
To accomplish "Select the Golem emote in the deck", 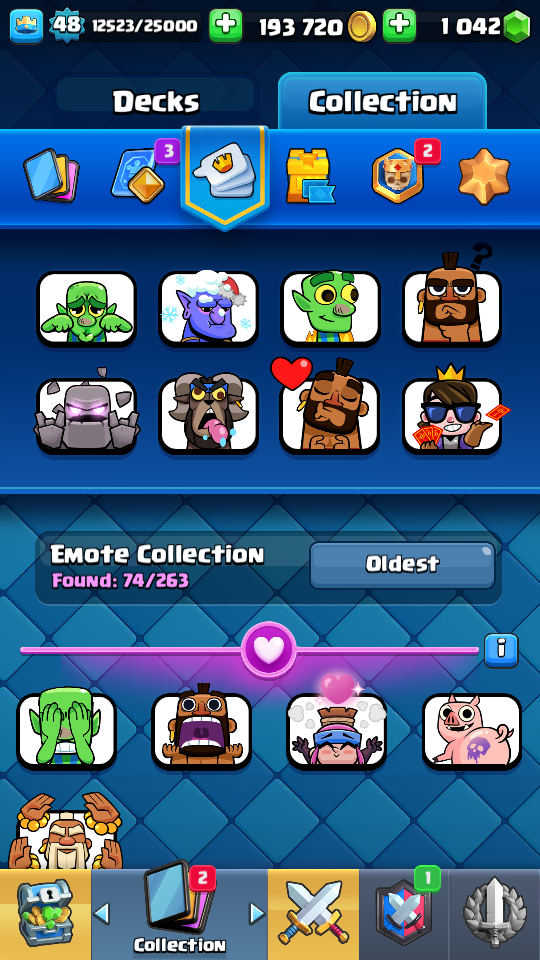I will [86, 416].
